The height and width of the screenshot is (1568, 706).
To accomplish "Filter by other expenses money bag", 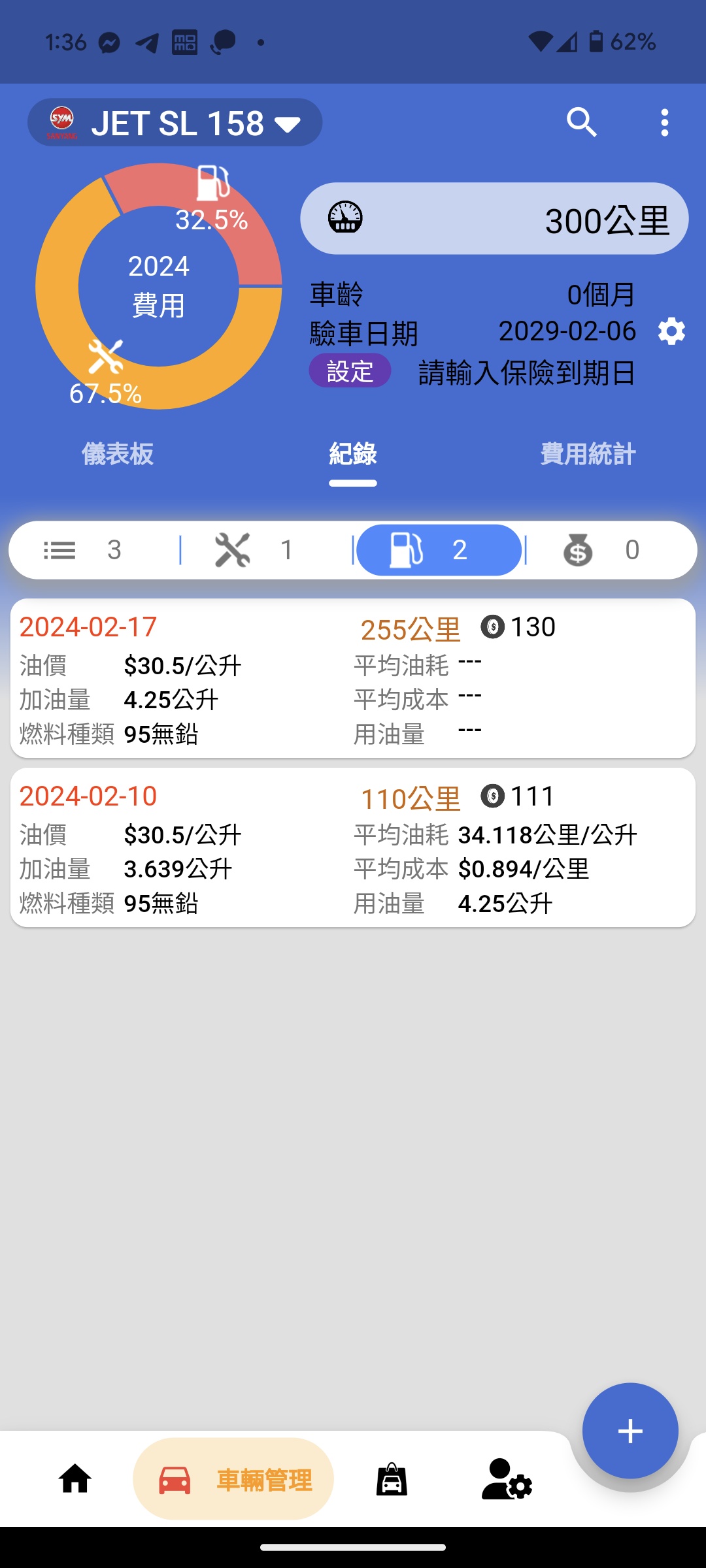I will click(611, 549).
